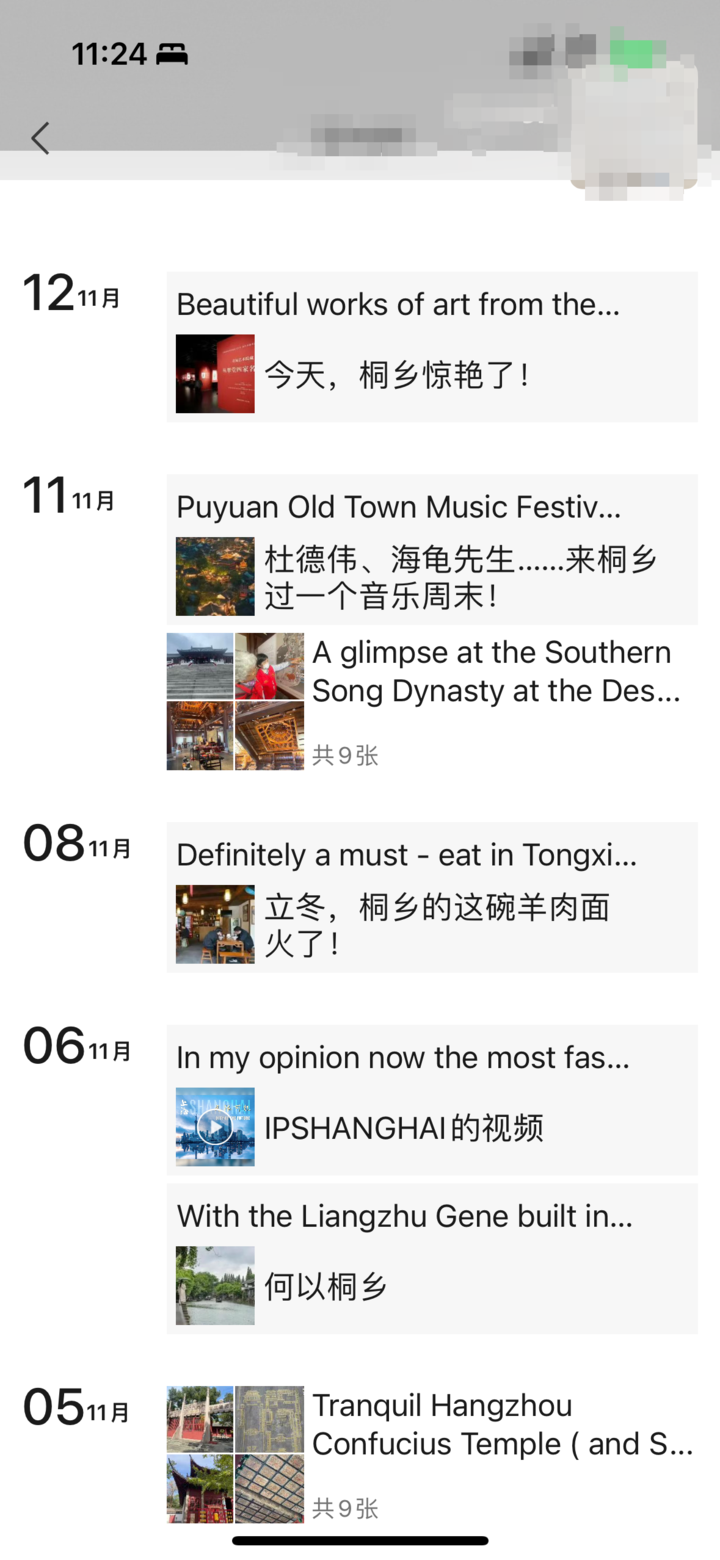Play the IPSHANGHAI video post

click(431, 1099)
